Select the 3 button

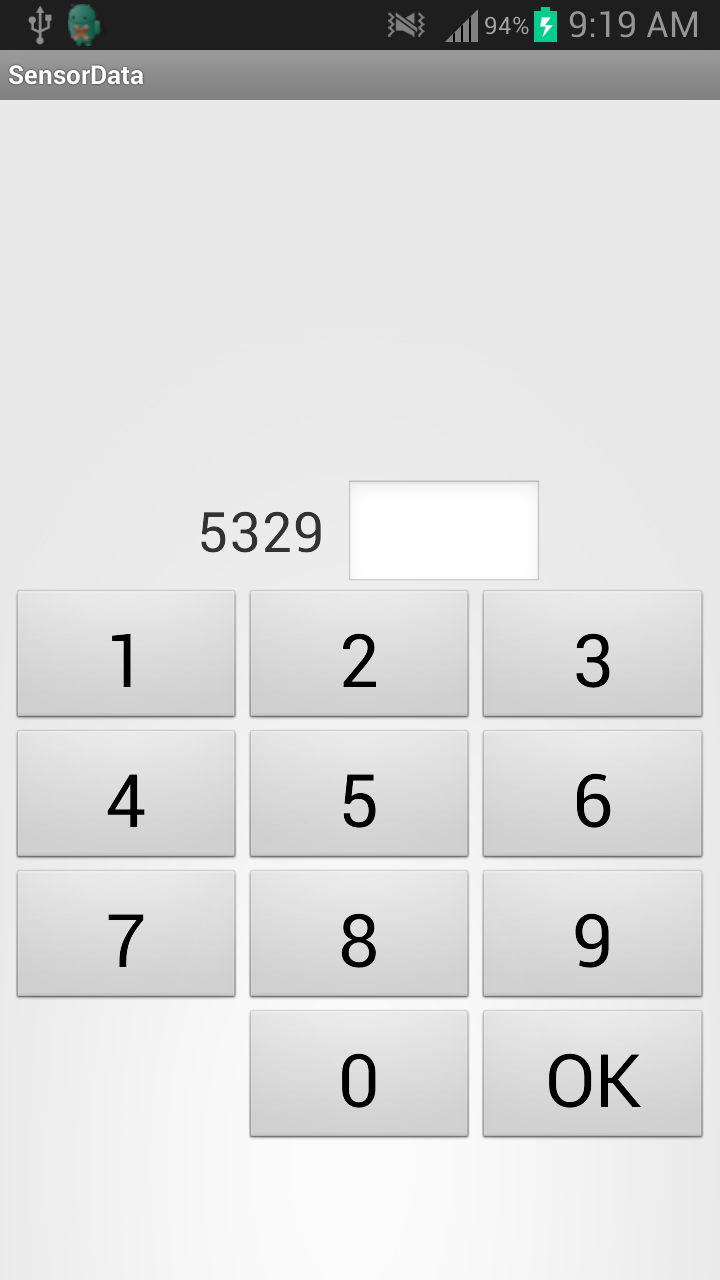click(x=592, y=653)
